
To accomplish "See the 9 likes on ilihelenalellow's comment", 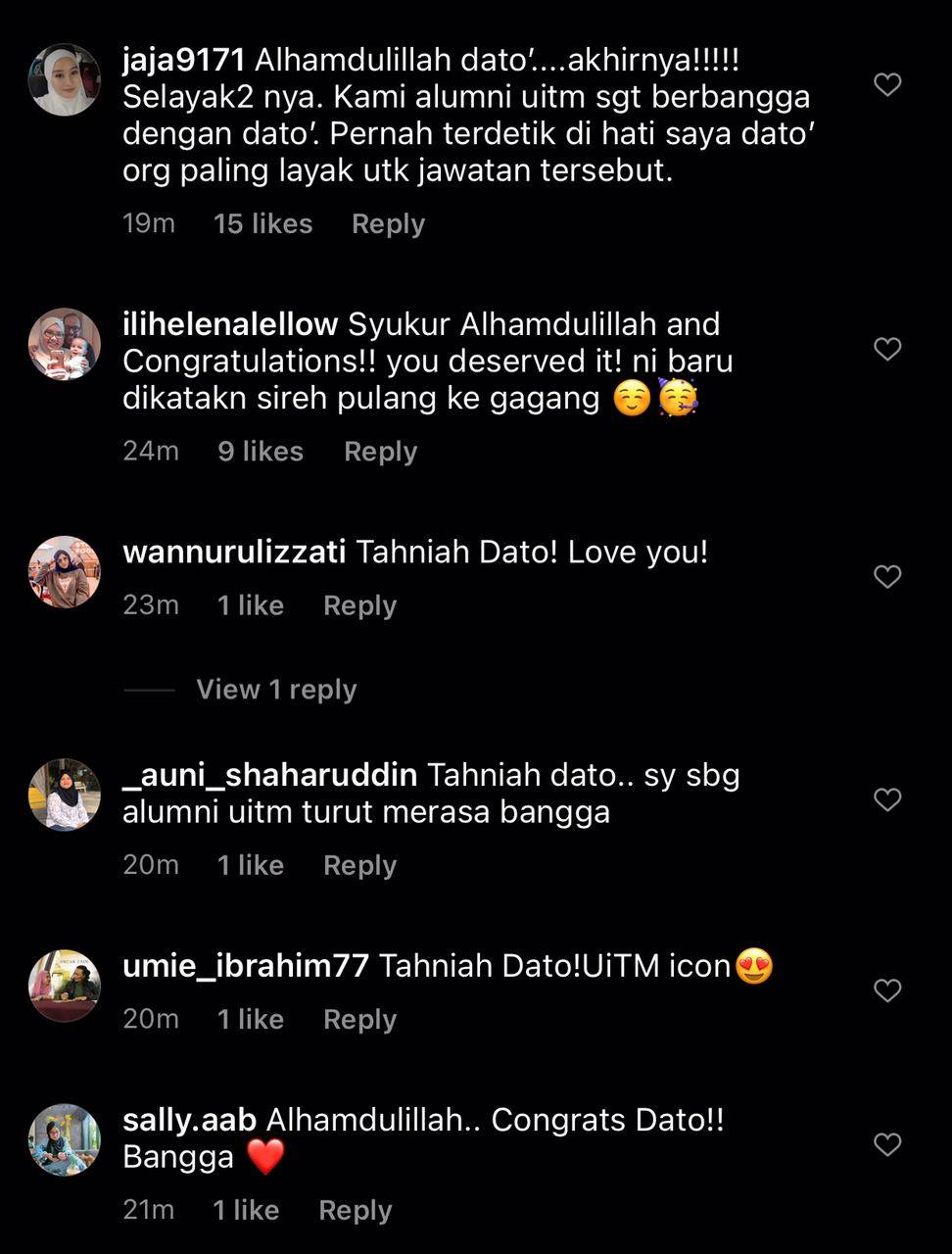I will 260,452.
